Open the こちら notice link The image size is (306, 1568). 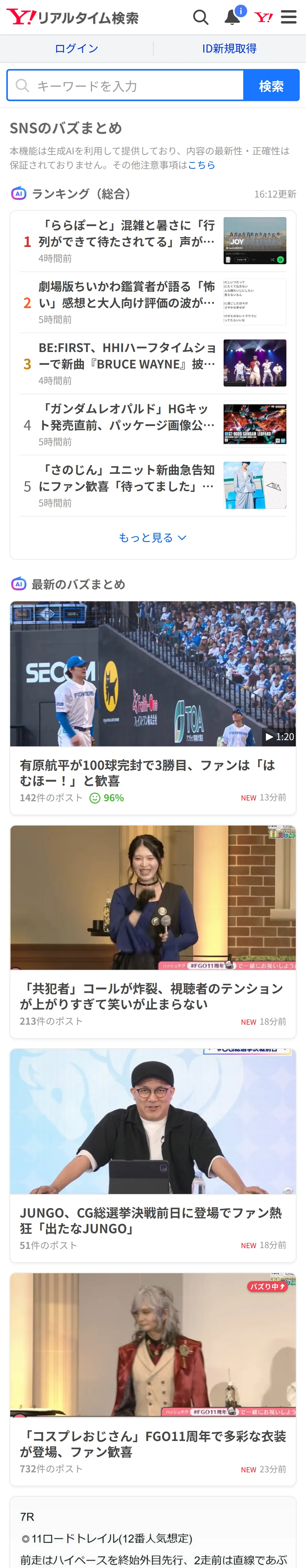(201, 165)
